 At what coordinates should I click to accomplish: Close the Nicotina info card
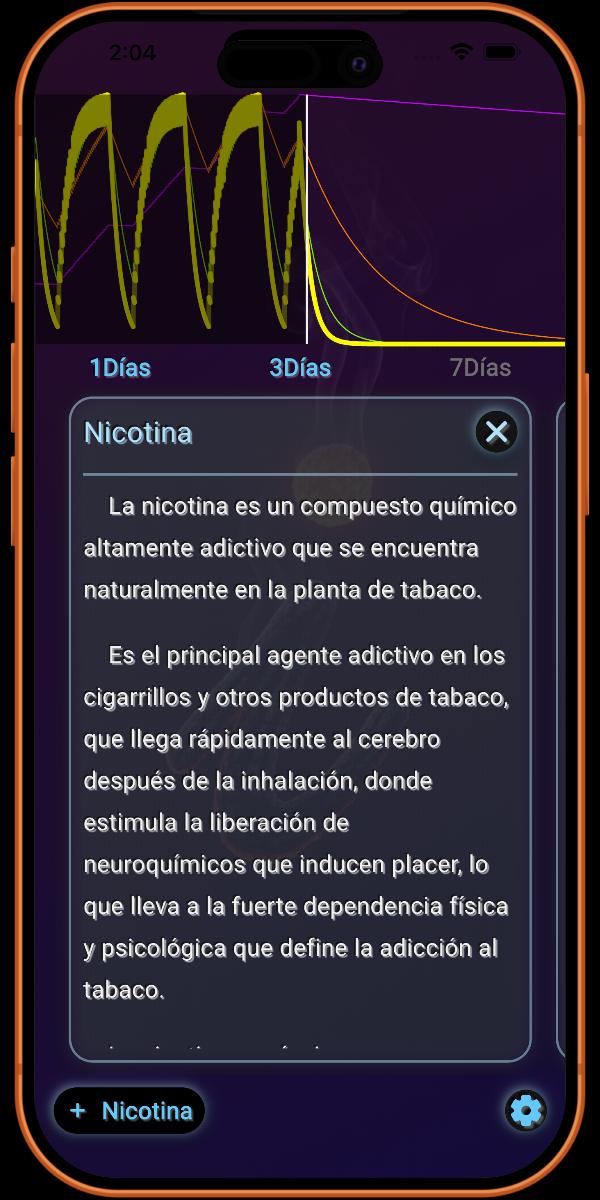pyautogui.click(x=496, y=432)
